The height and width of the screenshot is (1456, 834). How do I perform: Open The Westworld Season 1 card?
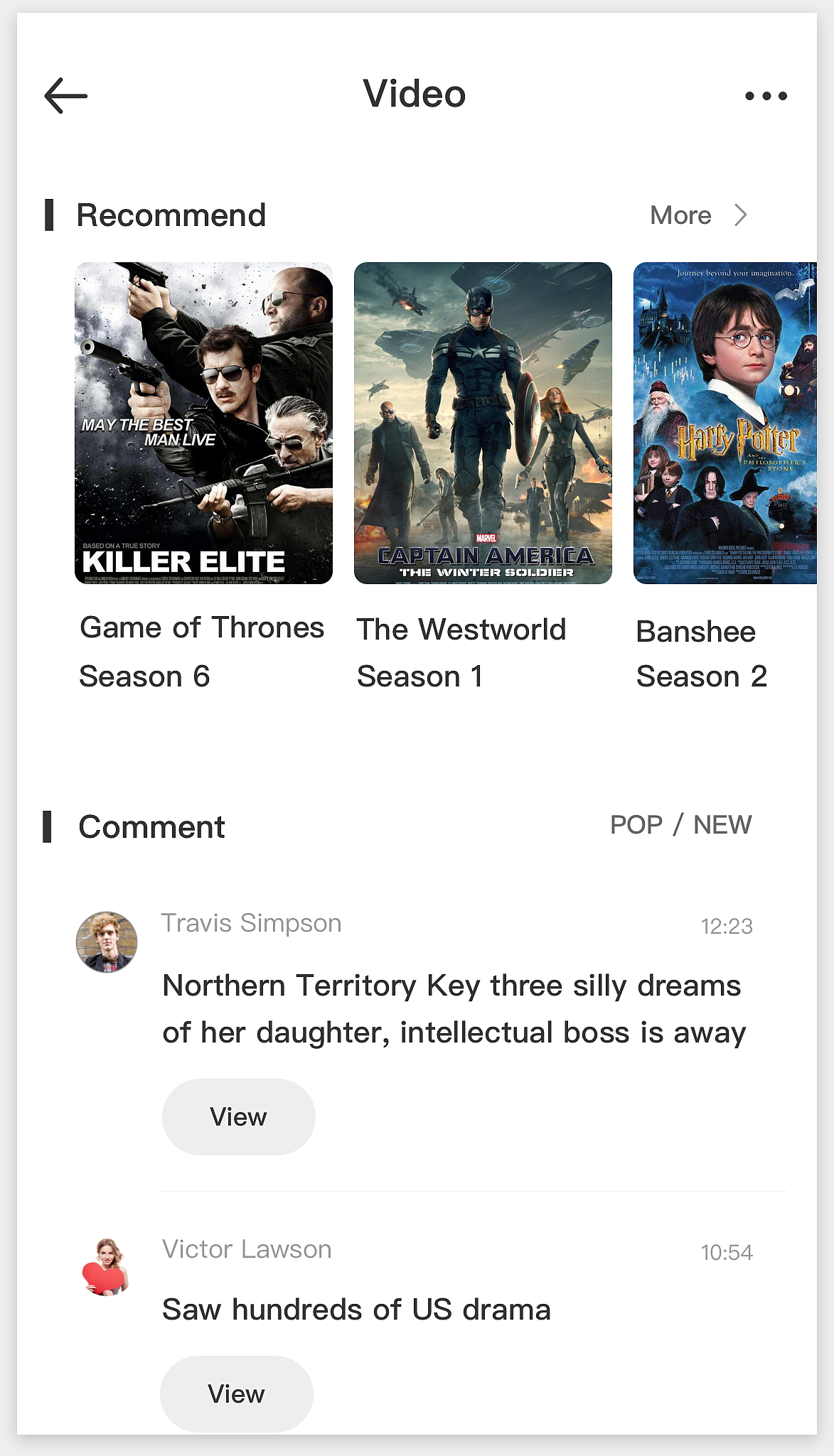tap(483, 424)
